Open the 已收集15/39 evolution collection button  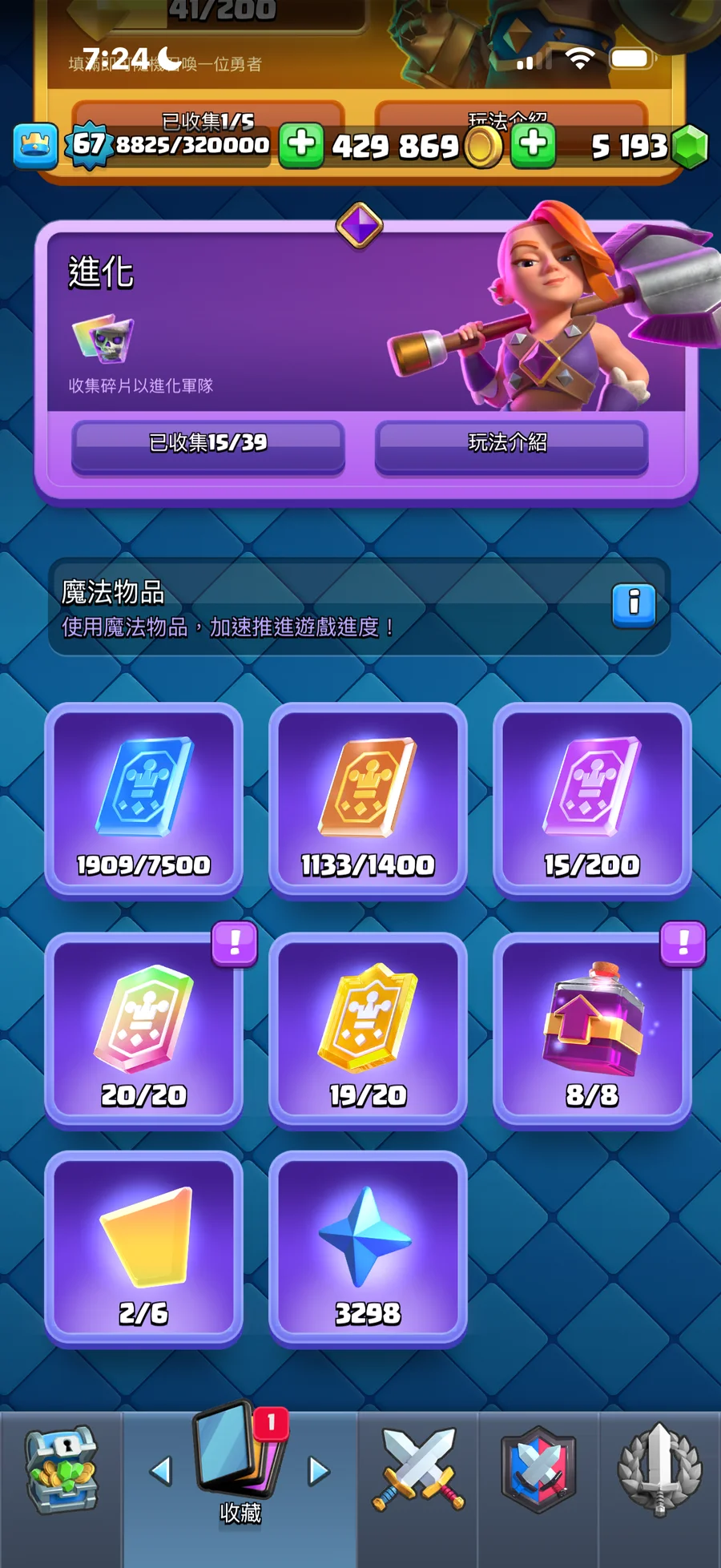[x=208, y=443]
